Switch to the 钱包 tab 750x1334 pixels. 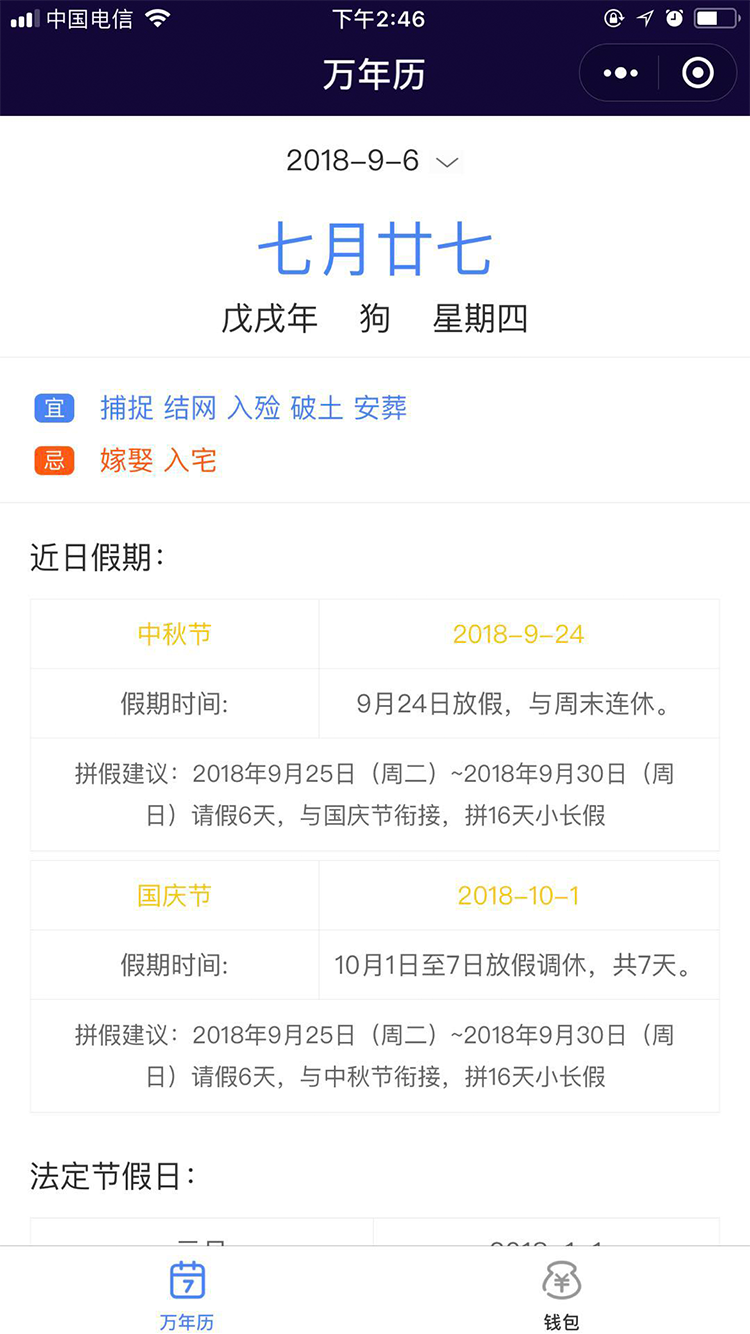[562, 1293]
